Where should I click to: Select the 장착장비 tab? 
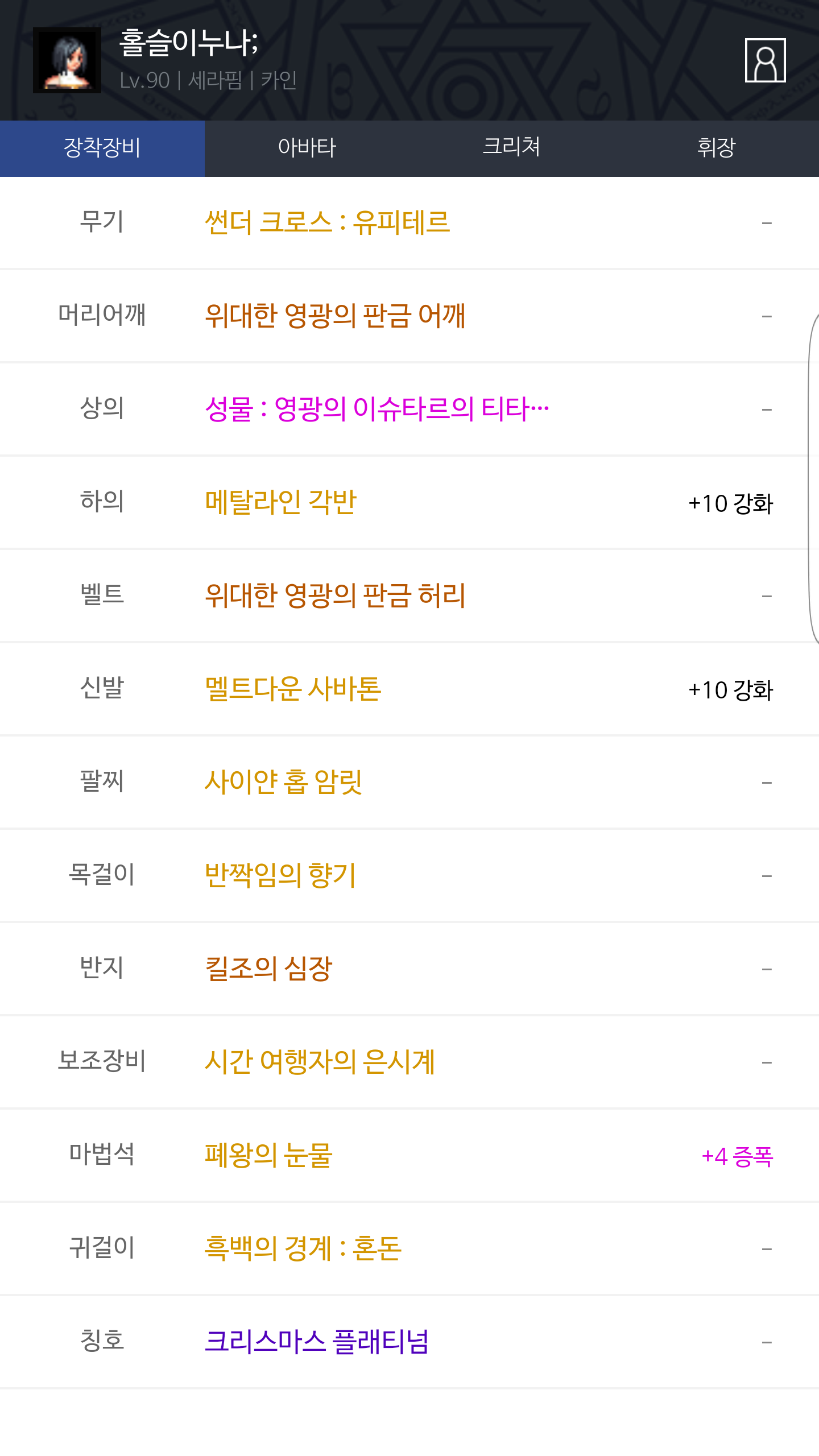click(102, 148)
